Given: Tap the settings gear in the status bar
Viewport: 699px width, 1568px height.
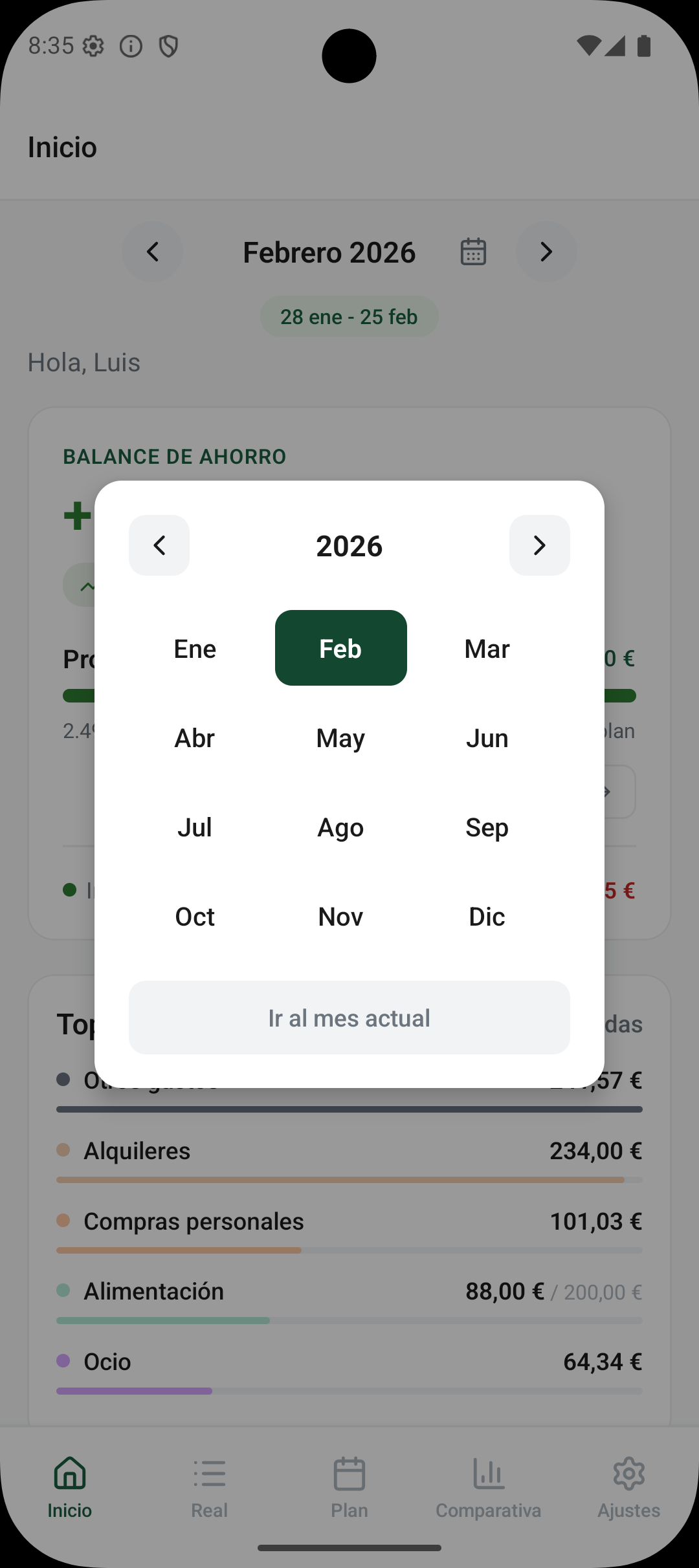Looking at the screenshot, I should pos(93,45).
